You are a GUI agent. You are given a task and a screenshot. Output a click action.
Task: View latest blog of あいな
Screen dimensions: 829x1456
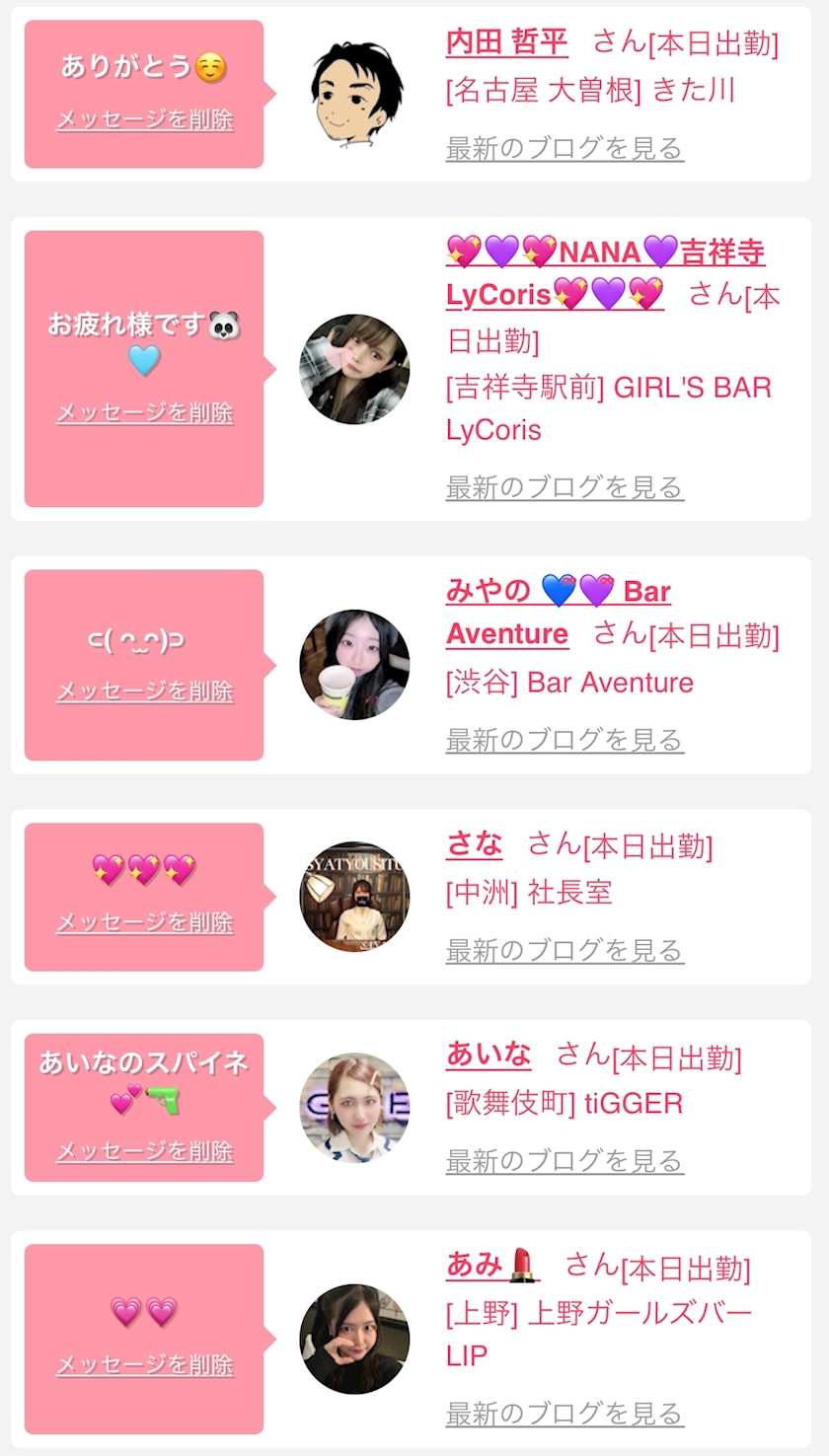[x=565, y=1161]
